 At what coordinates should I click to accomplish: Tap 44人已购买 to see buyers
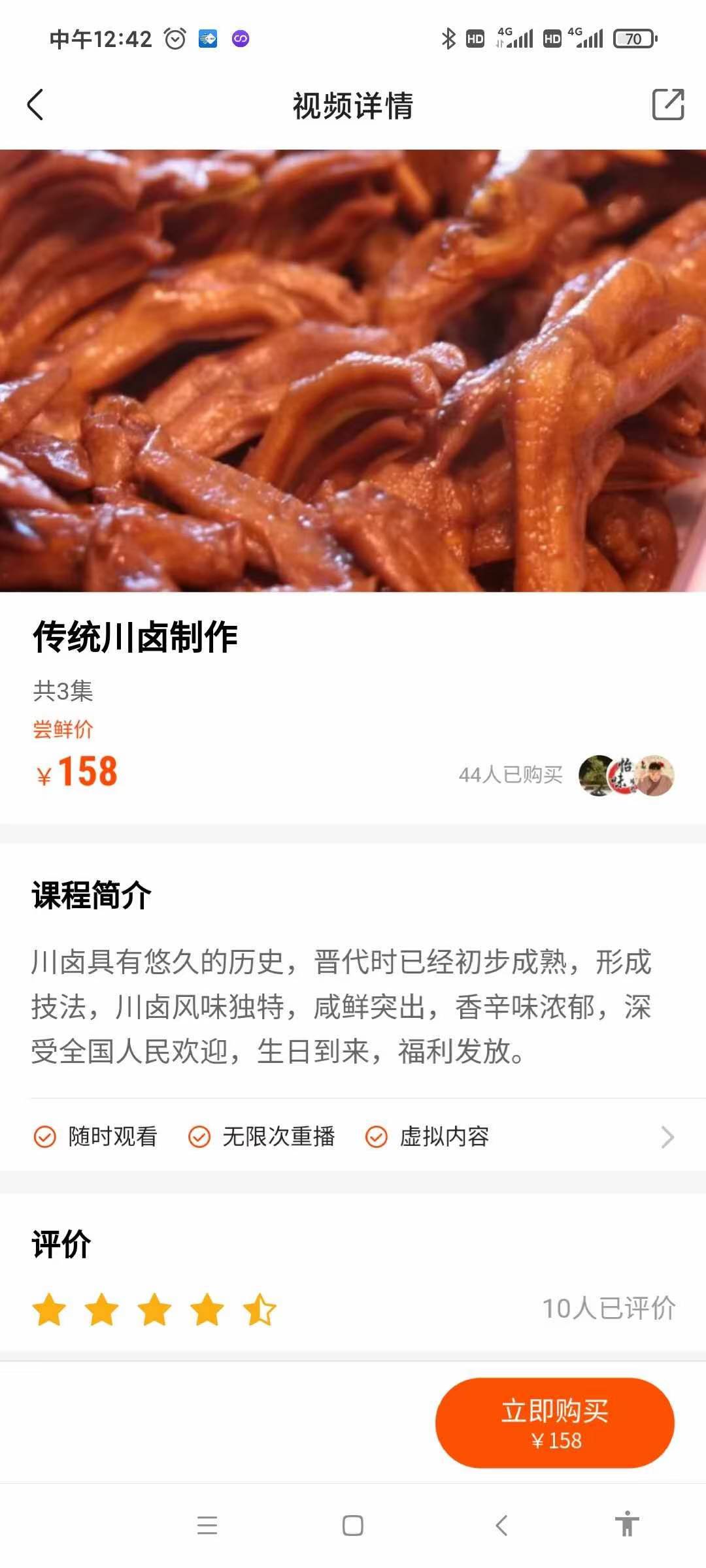513,776
